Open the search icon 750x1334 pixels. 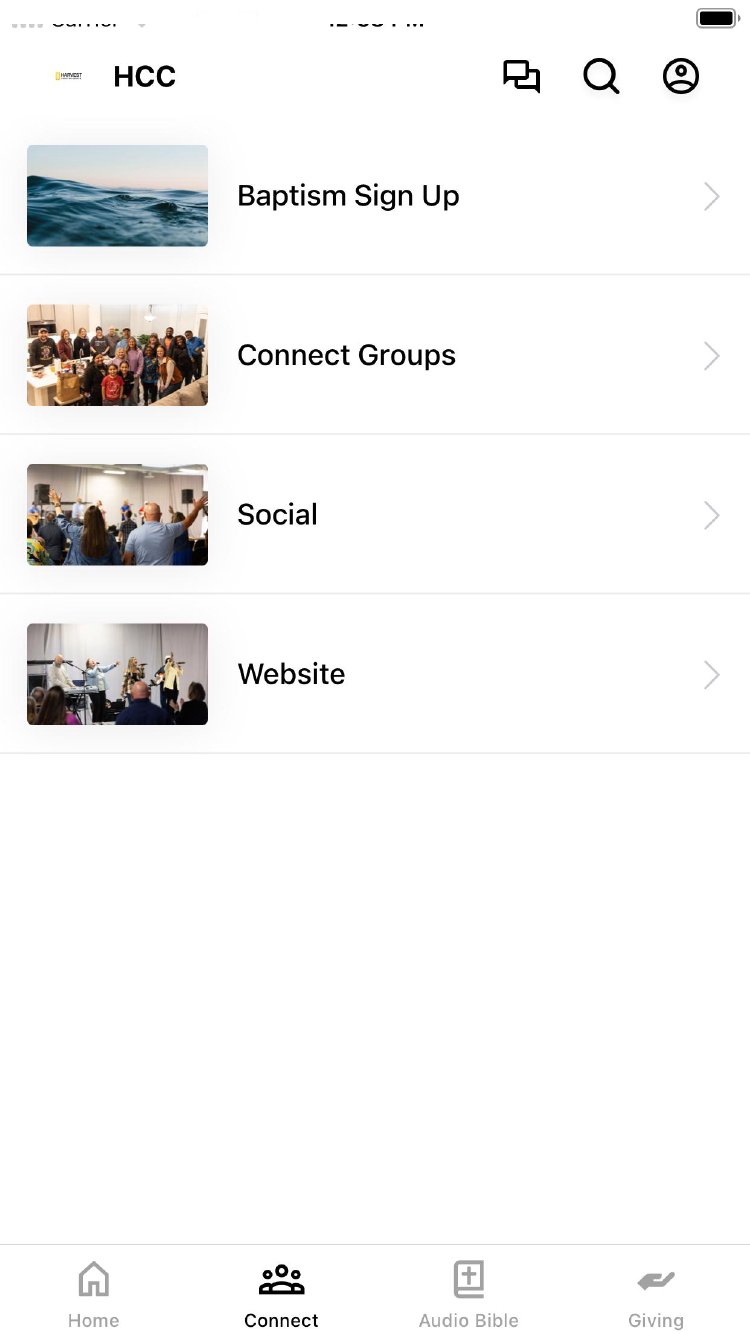601,77
